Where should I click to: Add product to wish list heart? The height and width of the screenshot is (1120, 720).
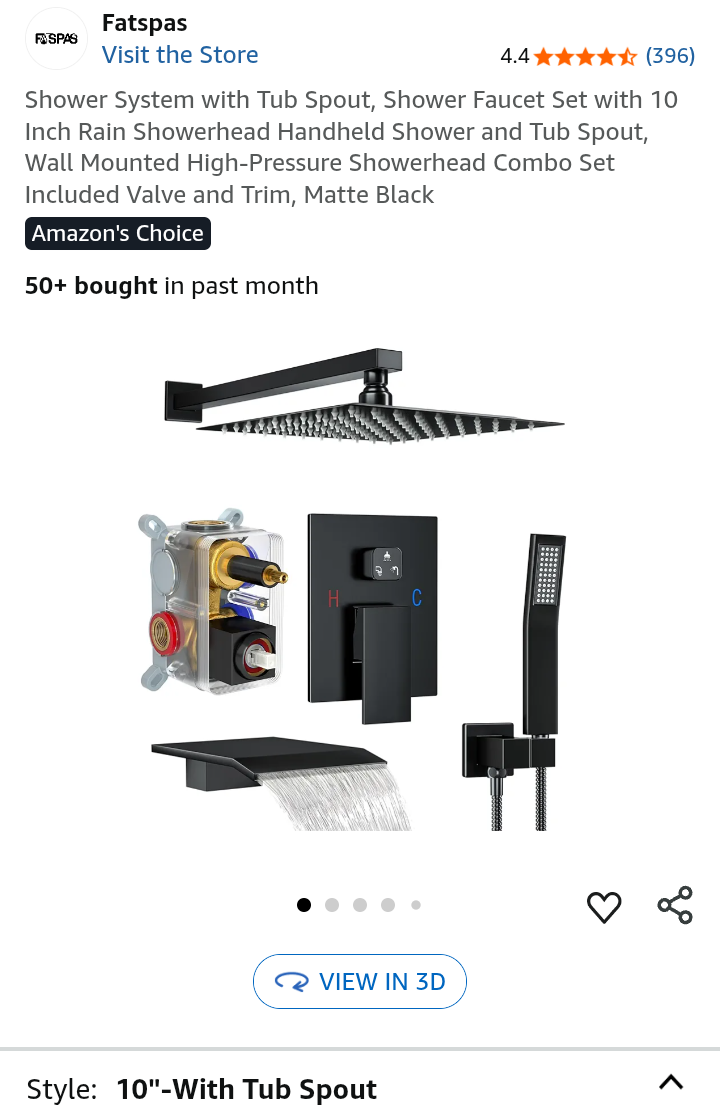coord(604,907)
